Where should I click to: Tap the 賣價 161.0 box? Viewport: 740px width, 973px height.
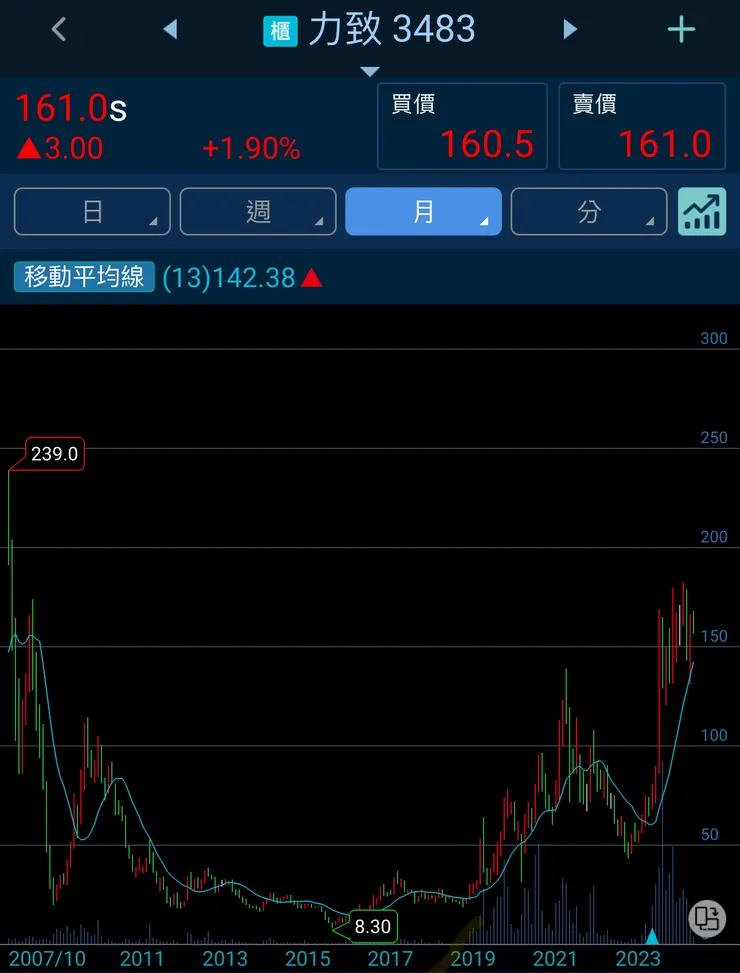pyautogui.click(x=642, y=126)
